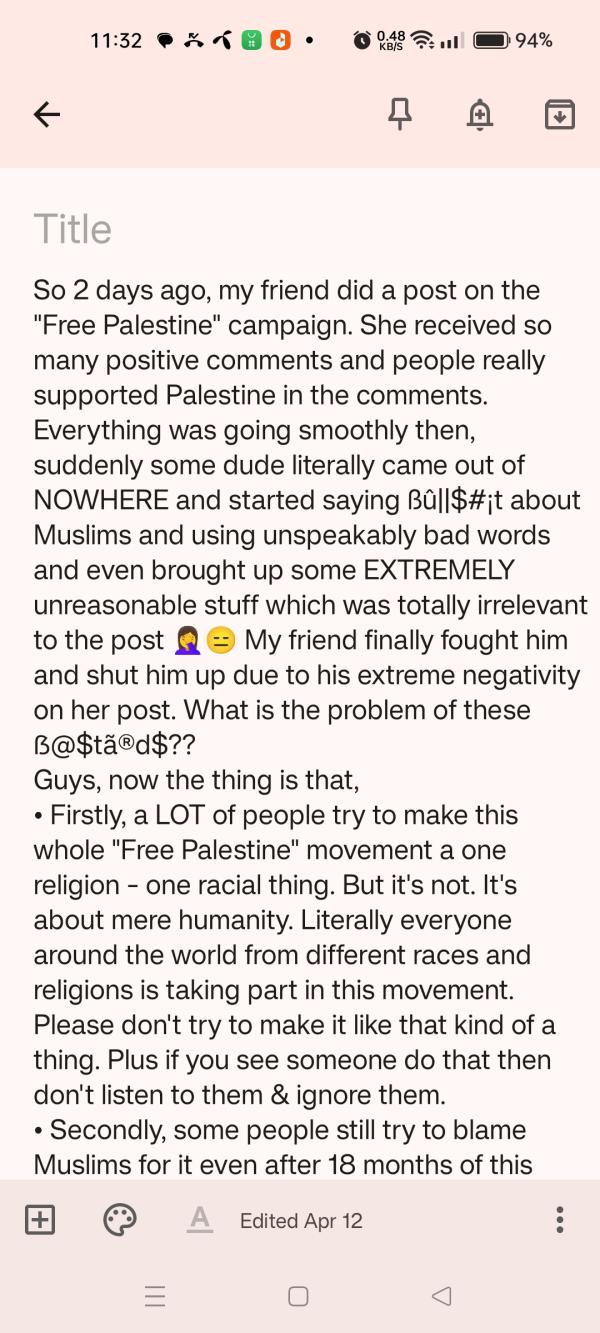Screen dimensions: 600x1333
Task: Go back to the notes list
Action: click(x=47, y=115)
